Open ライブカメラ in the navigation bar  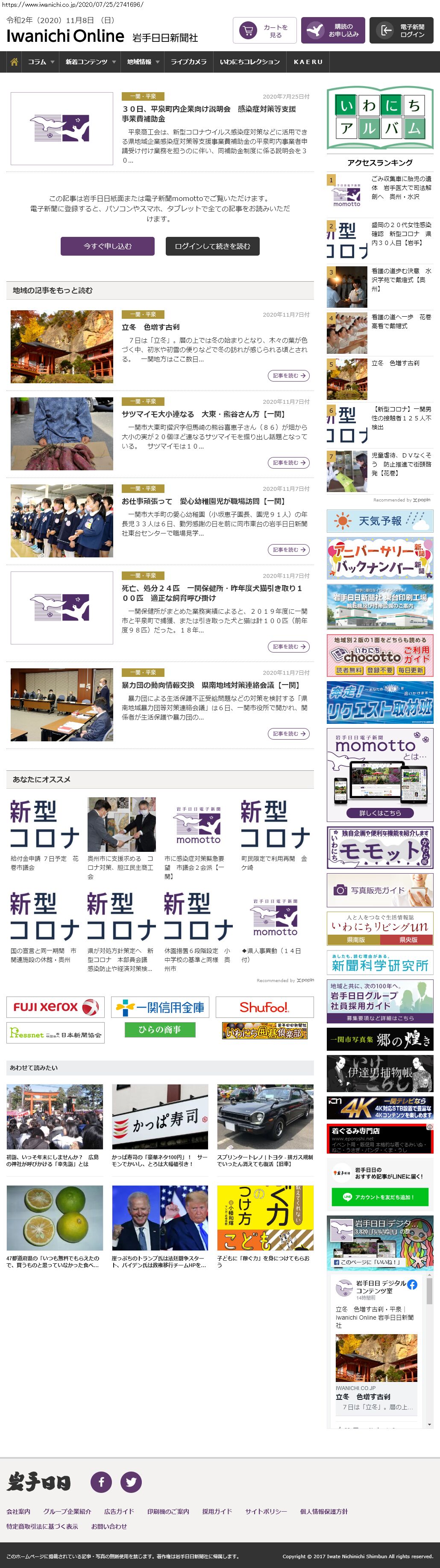coord(188,62)
